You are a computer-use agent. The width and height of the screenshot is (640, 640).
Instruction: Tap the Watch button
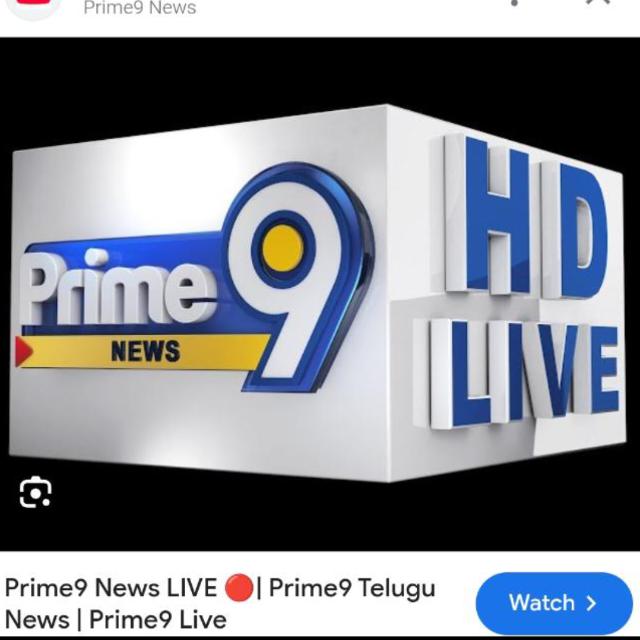pyautogui.click(x=553, y=603)
